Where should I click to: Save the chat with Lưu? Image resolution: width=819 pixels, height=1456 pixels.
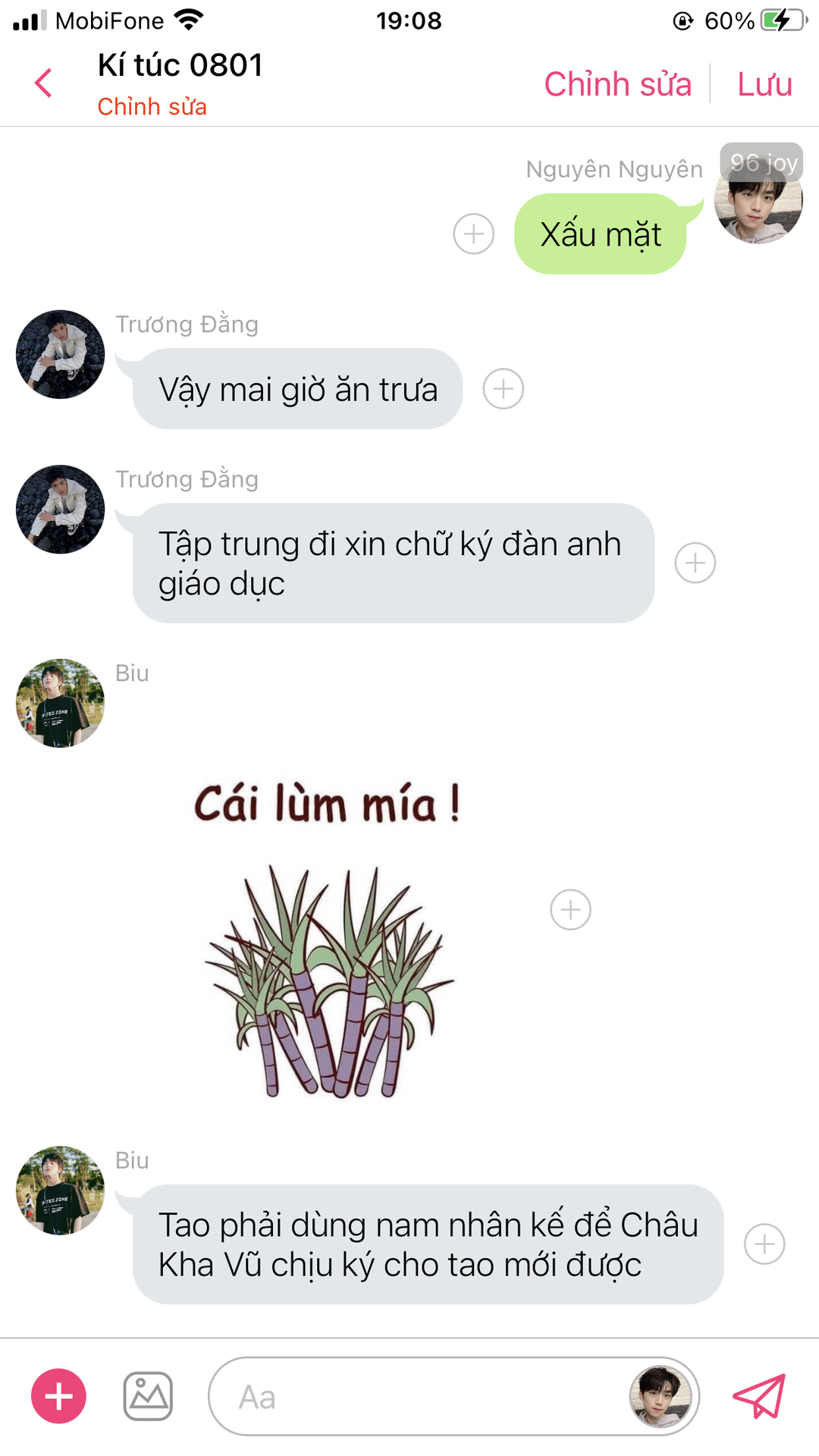coord(764,84)
